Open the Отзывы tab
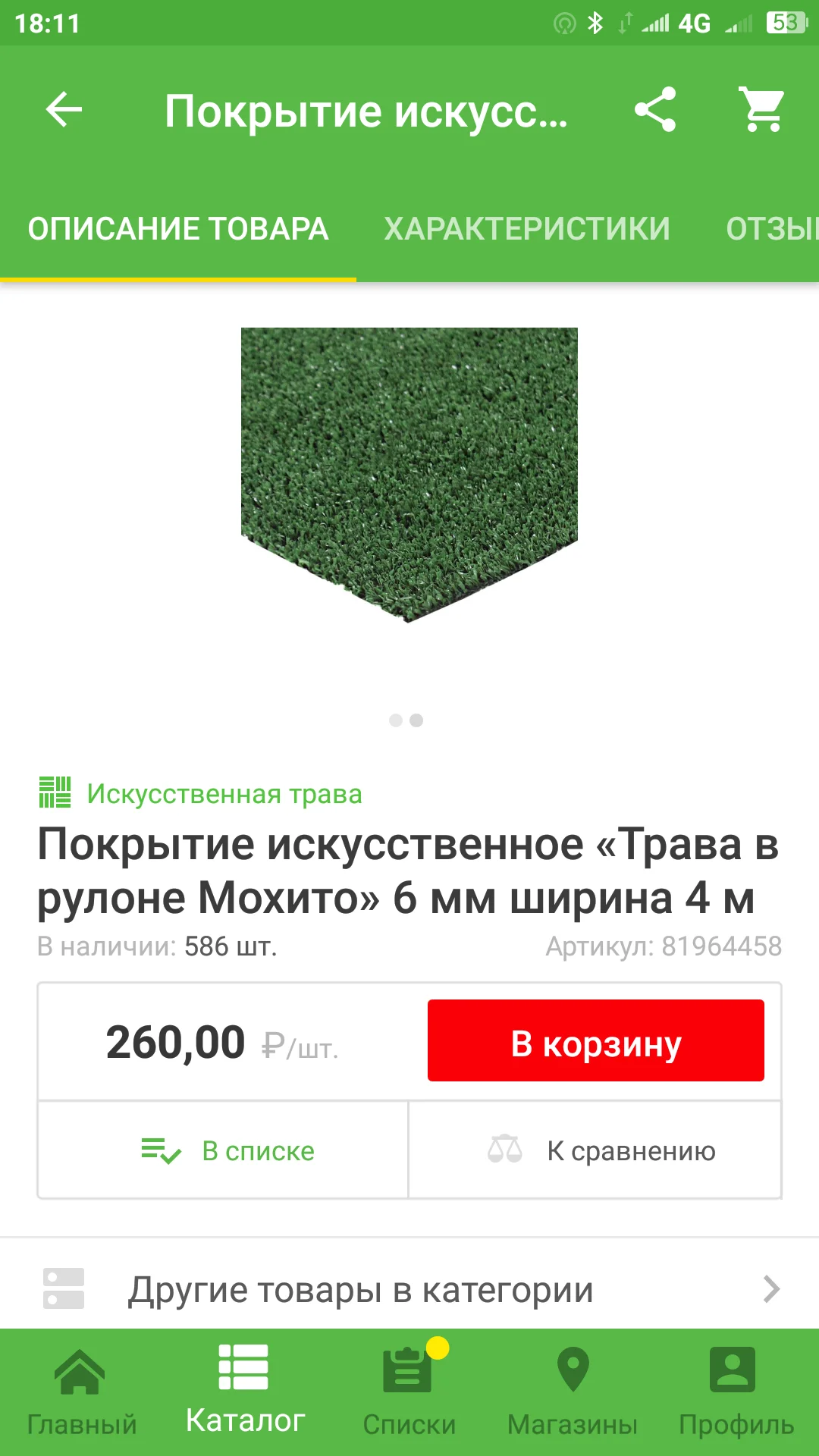Image resolution: width=819 pixels, height=1456 pixels. tap(773, 229)
